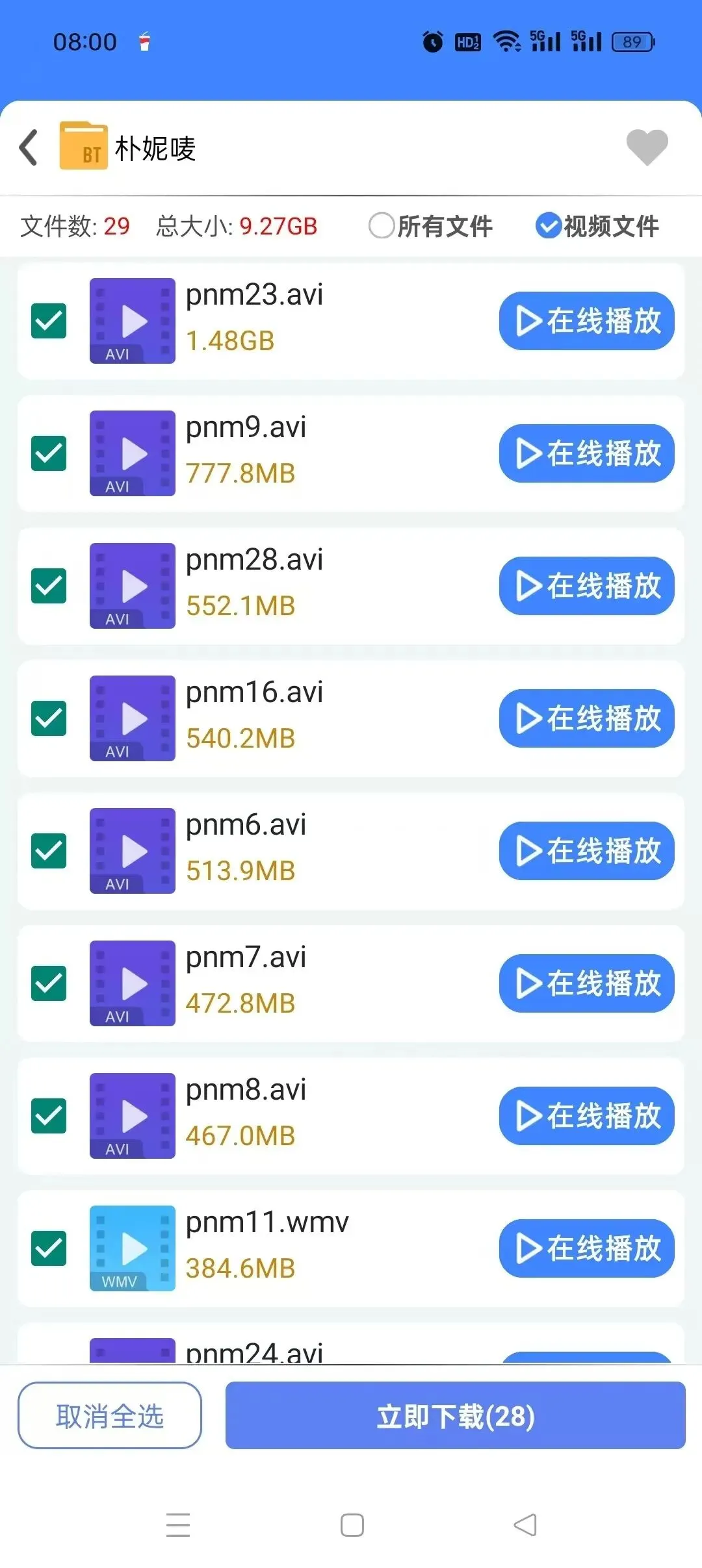702x1568 pixels.
Task: Play pnm11.wmv online
Action: 586,1248
